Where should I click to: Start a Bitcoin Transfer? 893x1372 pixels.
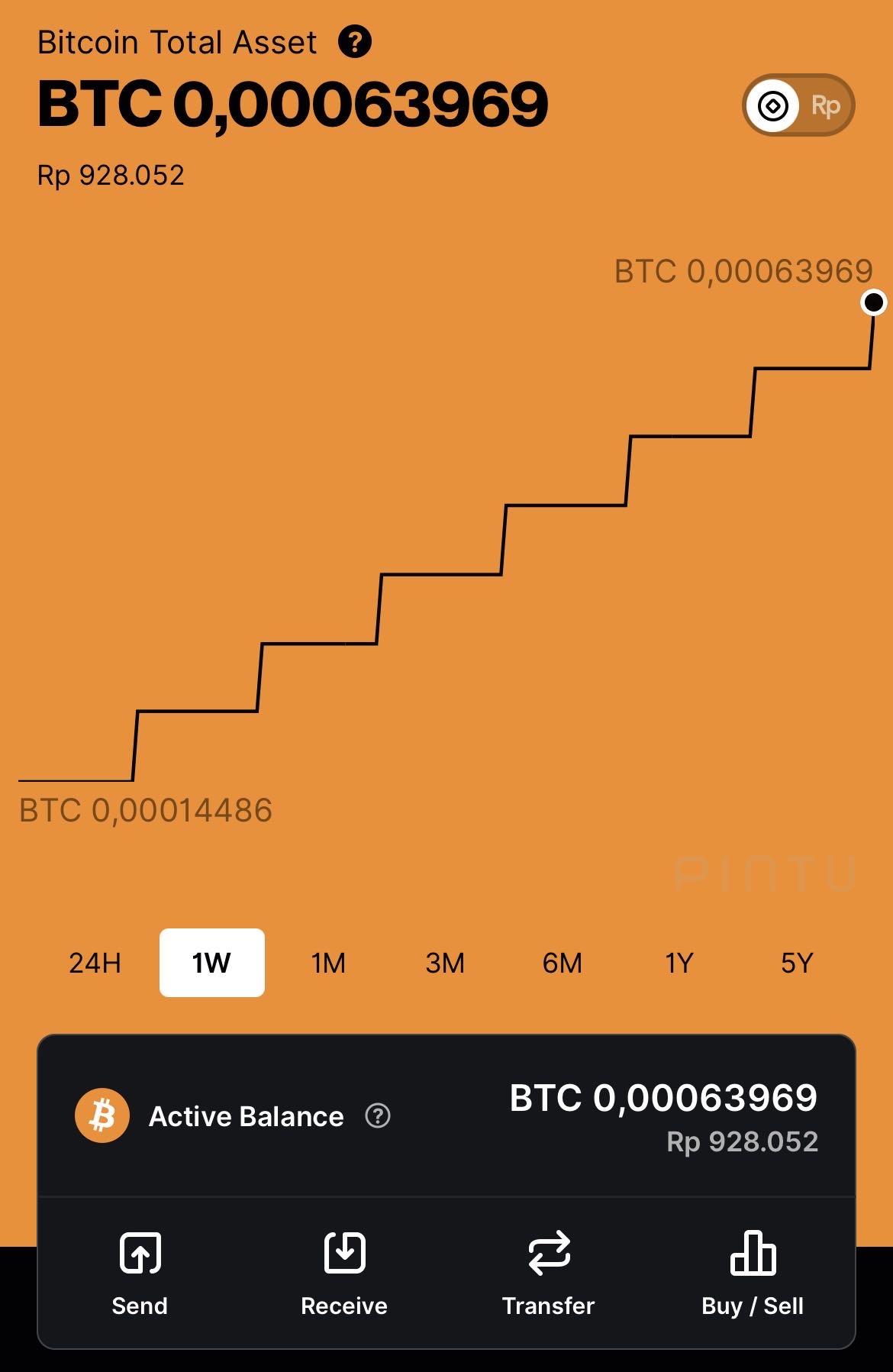point(548,1274)
